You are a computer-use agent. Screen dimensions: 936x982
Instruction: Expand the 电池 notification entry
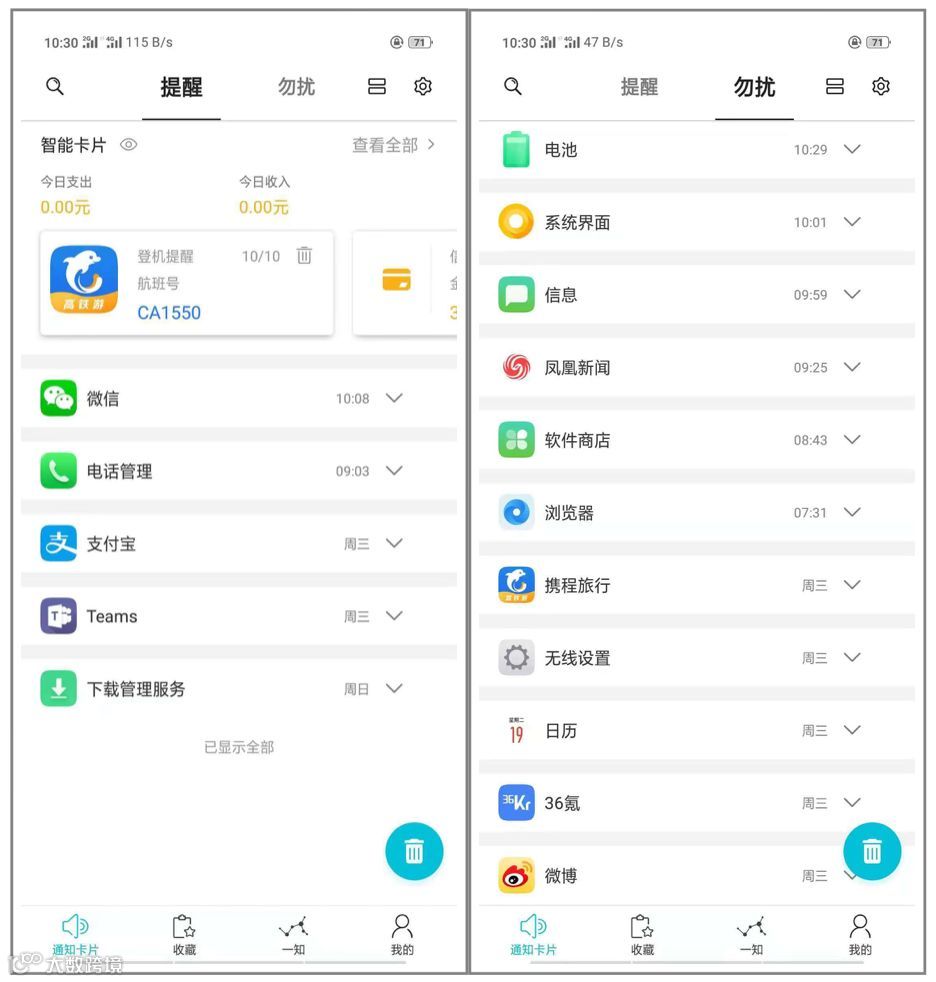[851, 149]
